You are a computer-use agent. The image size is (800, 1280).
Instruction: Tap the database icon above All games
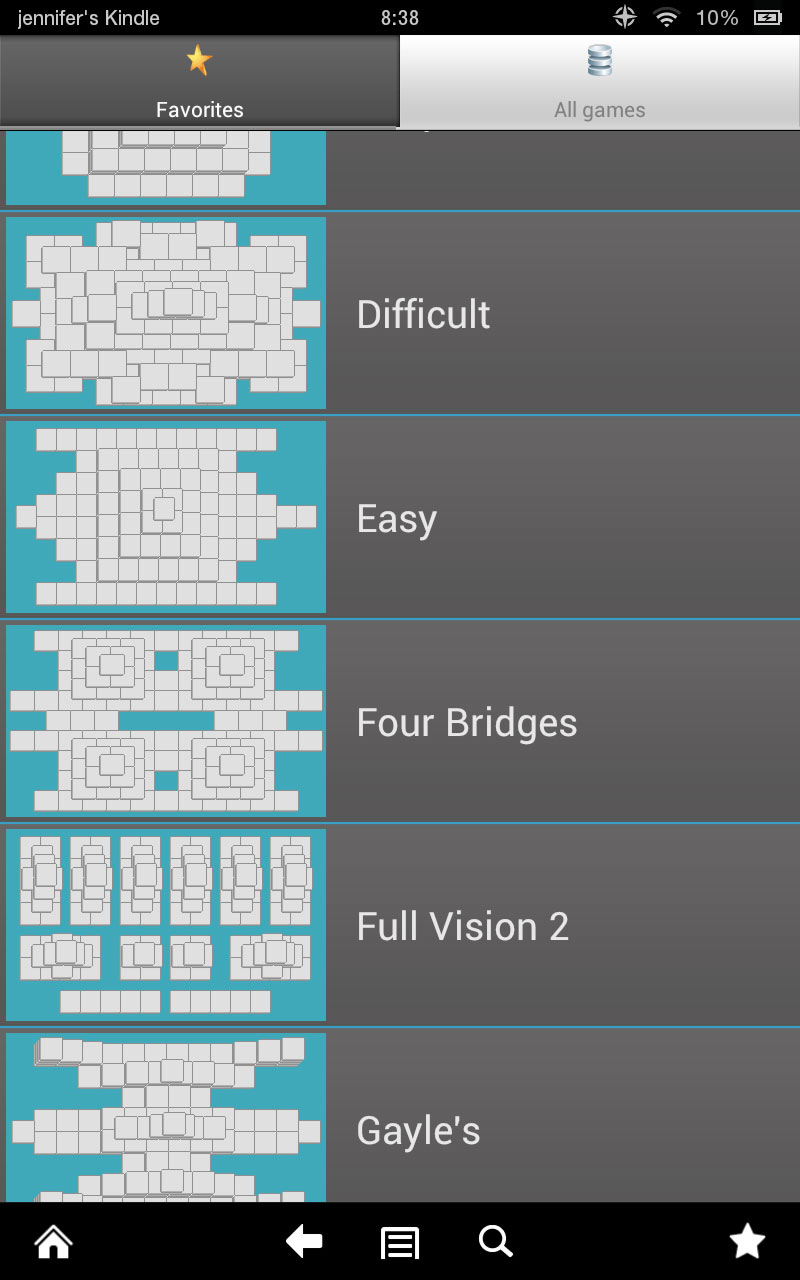click(599, 60)
